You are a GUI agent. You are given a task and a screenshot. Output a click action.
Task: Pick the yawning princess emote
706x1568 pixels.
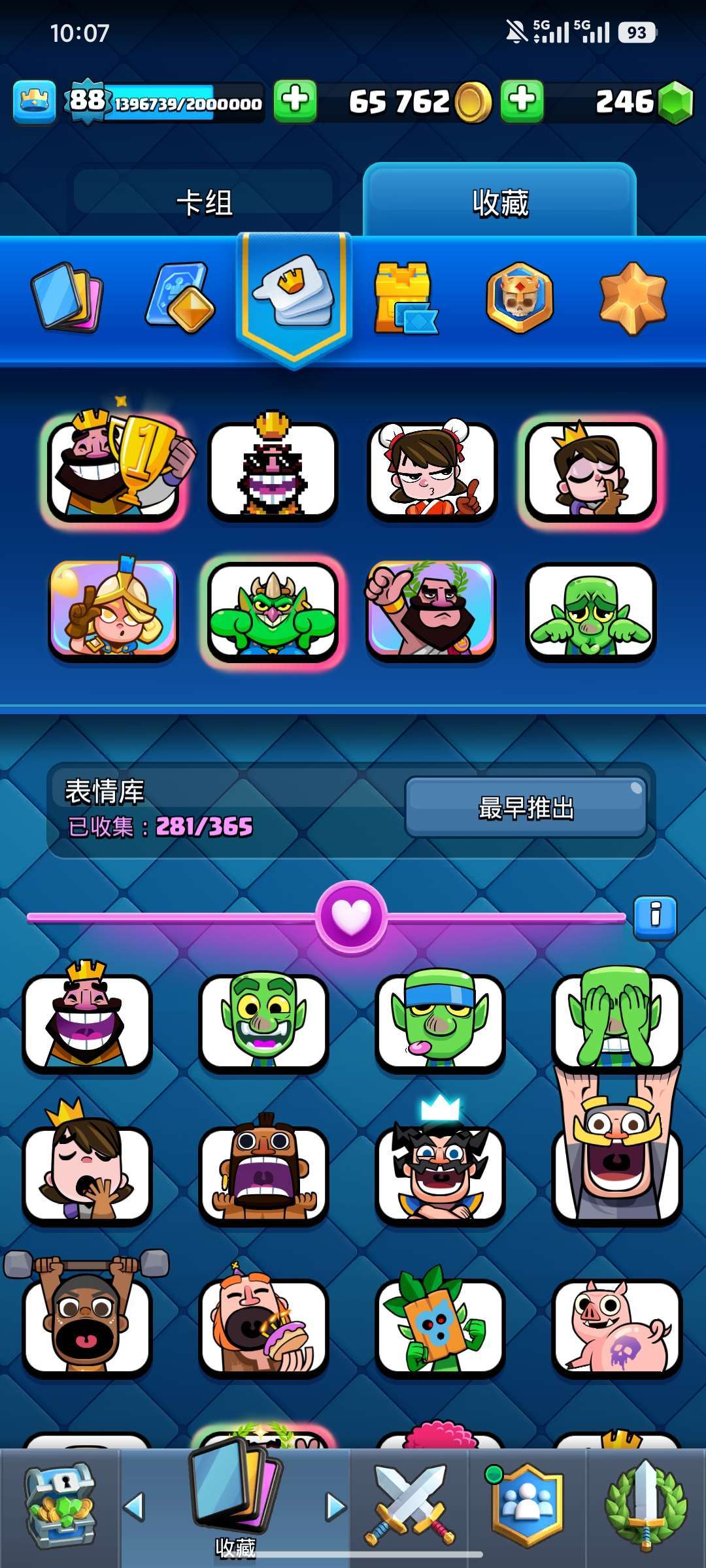[87, 1168]
